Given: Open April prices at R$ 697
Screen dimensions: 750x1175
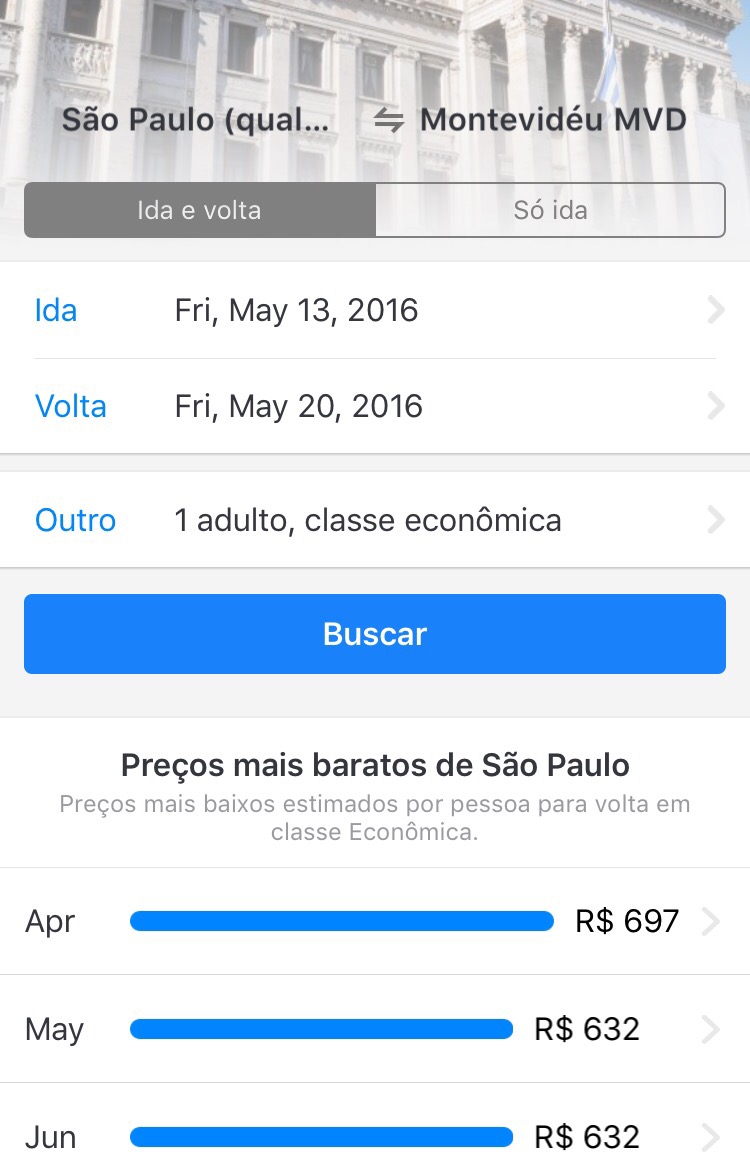Looking at the screenshot, I should [x=375, y=921].
